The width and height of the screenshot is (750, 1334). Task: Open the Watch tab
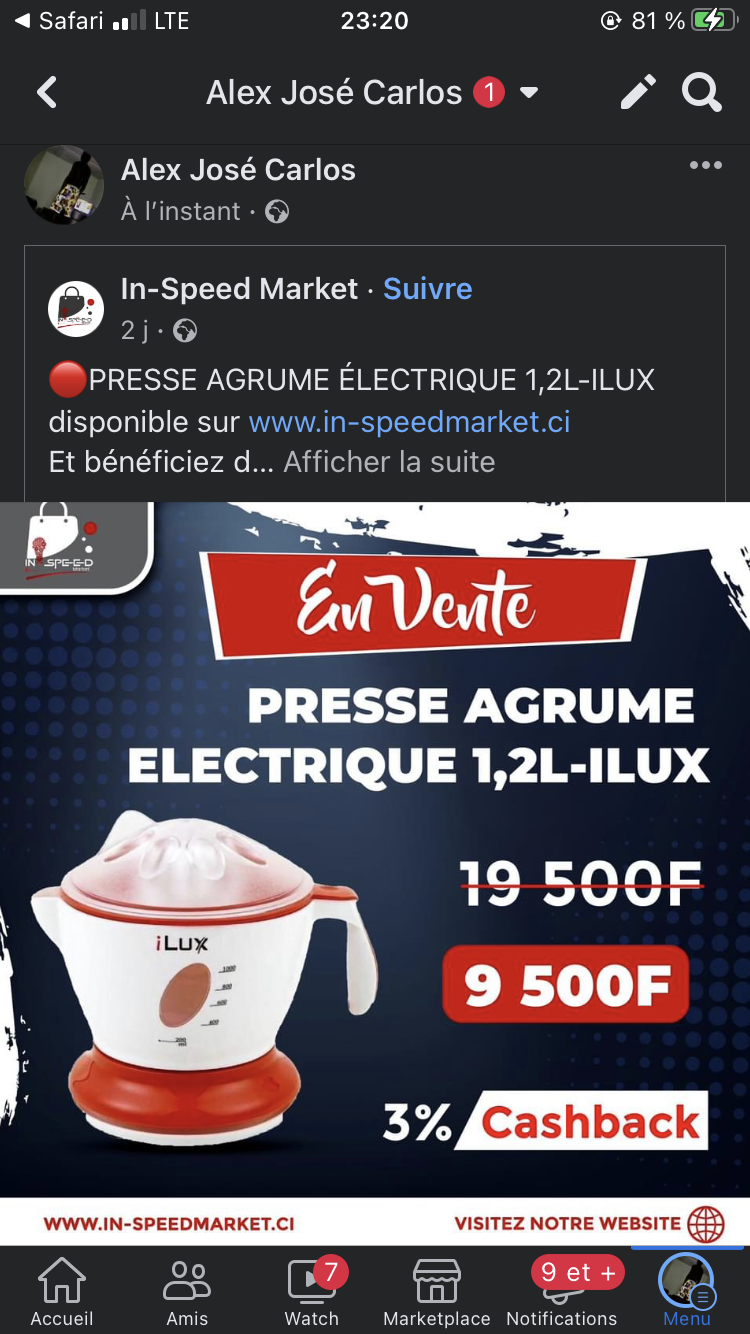pyautogui.click(x=312, y=1290)
